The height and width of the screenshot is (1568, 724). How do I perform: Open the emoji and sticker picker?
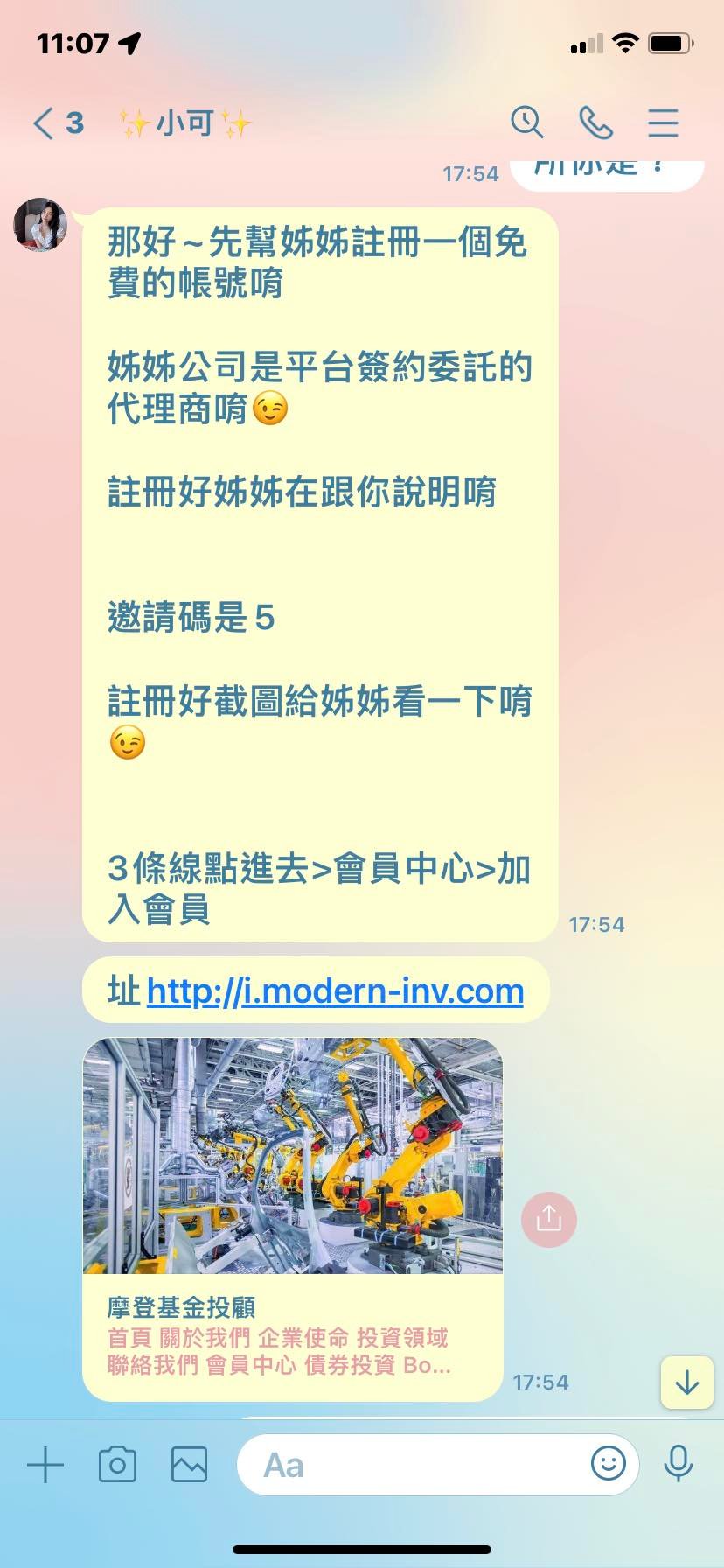click(x=608, y=1463)
